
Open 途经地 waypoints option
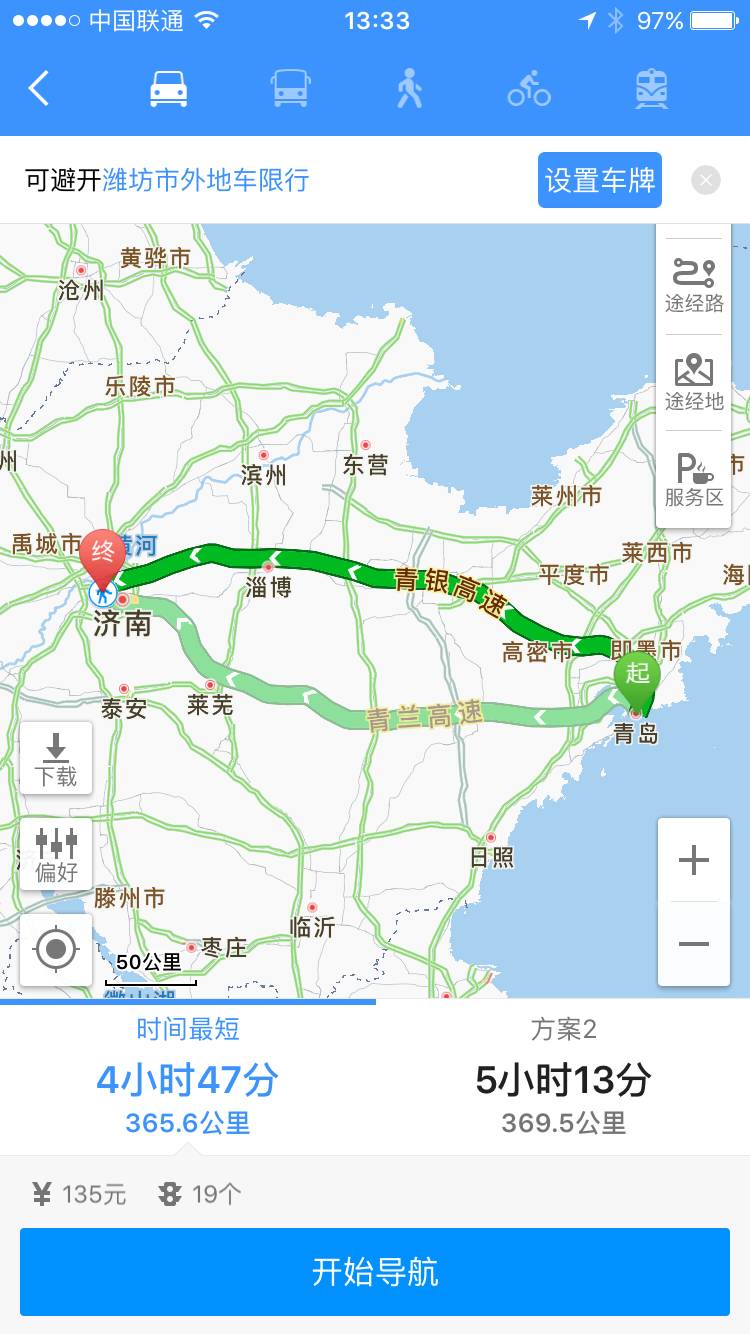(x=694, y=382)
